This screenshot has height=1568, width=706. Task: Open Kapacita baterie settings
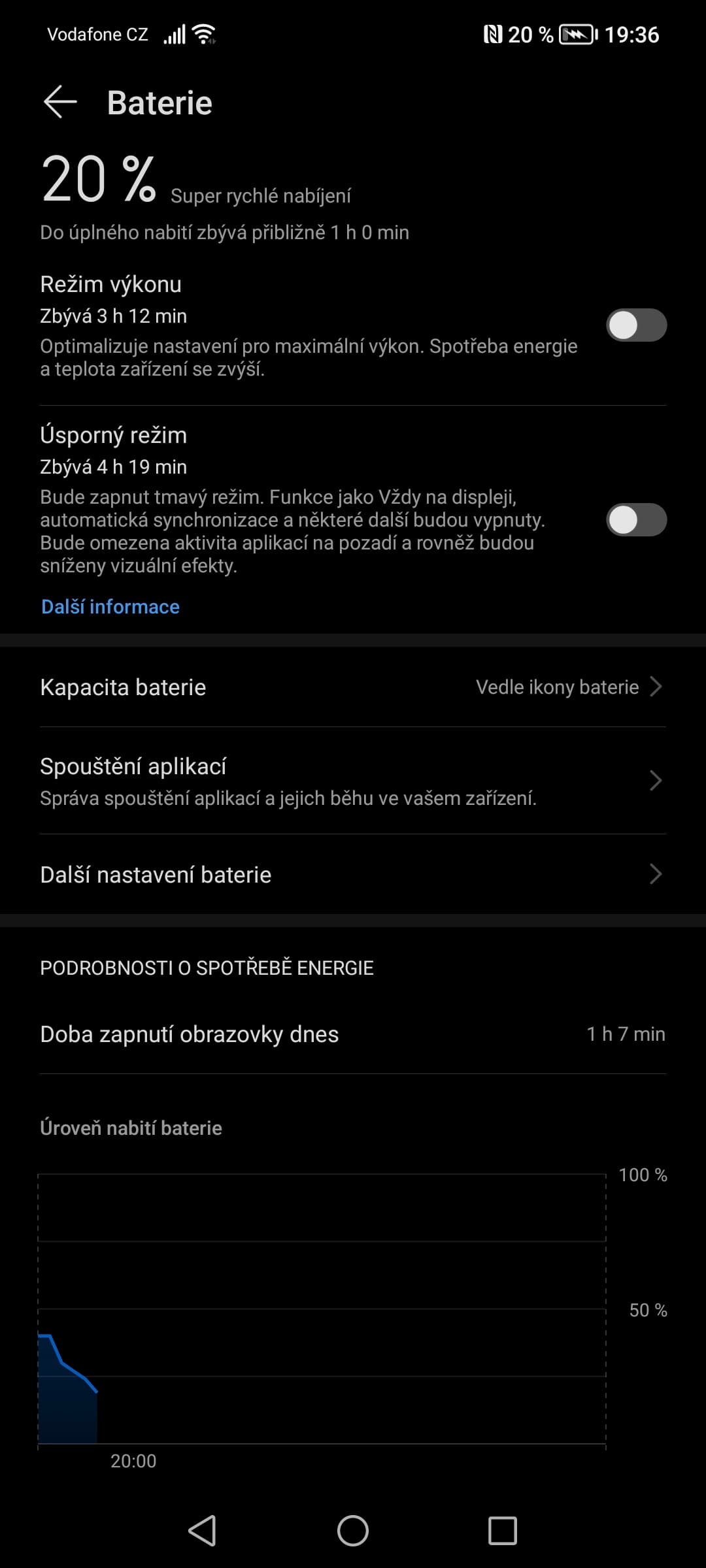[353, 687]
